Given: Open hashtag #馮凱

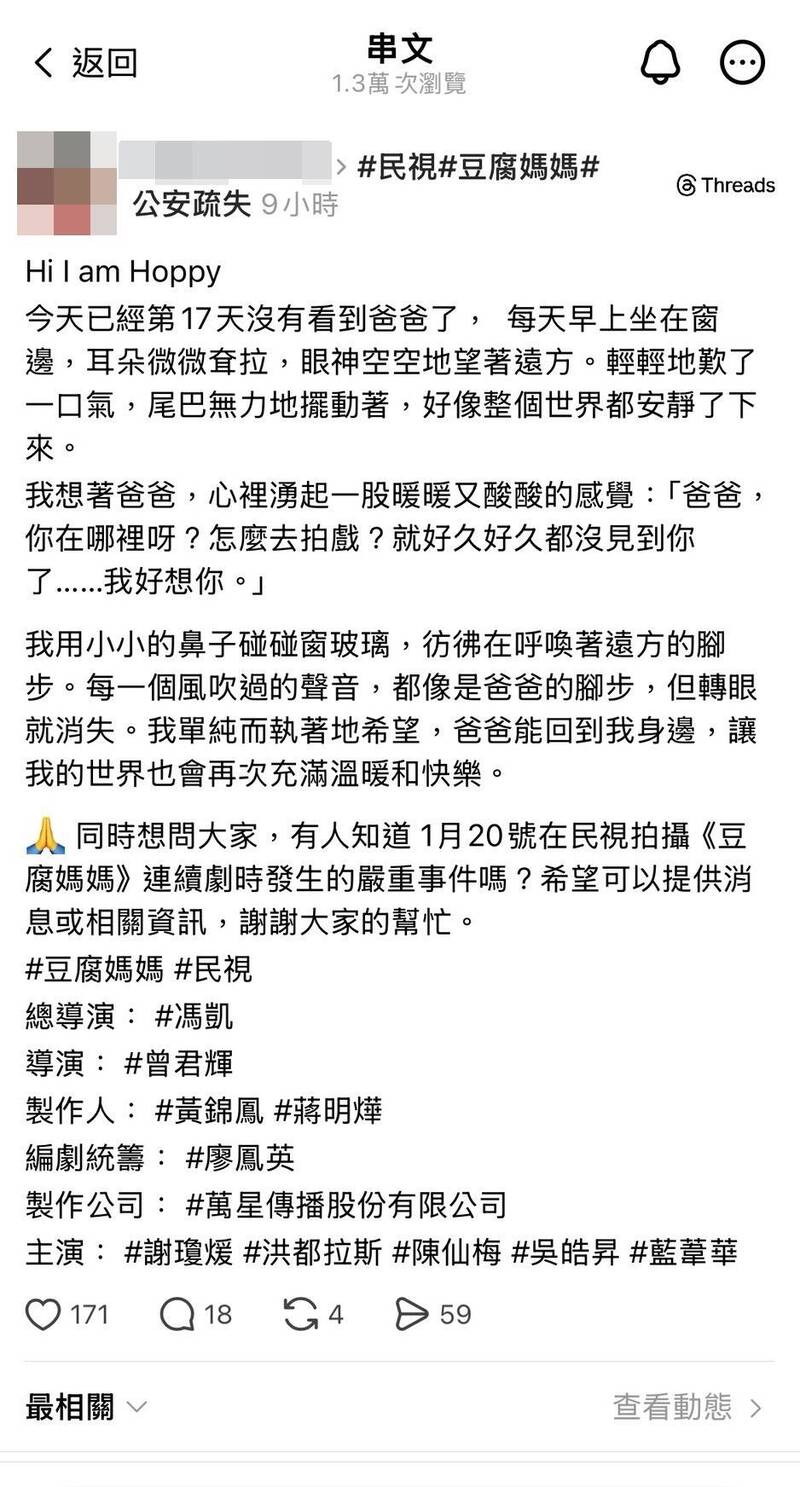Looking at the screenshot, I should (194, 1016).
